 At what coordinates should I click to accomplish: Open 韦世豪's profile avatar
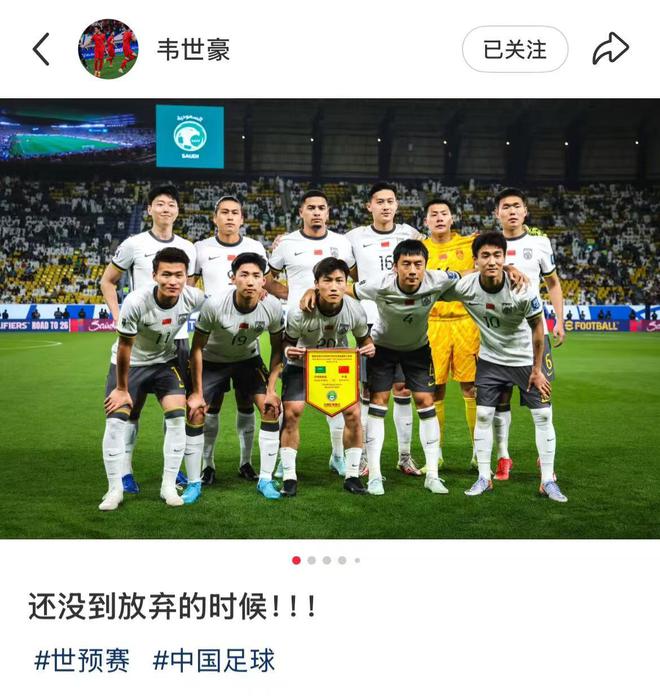[108, 49]
